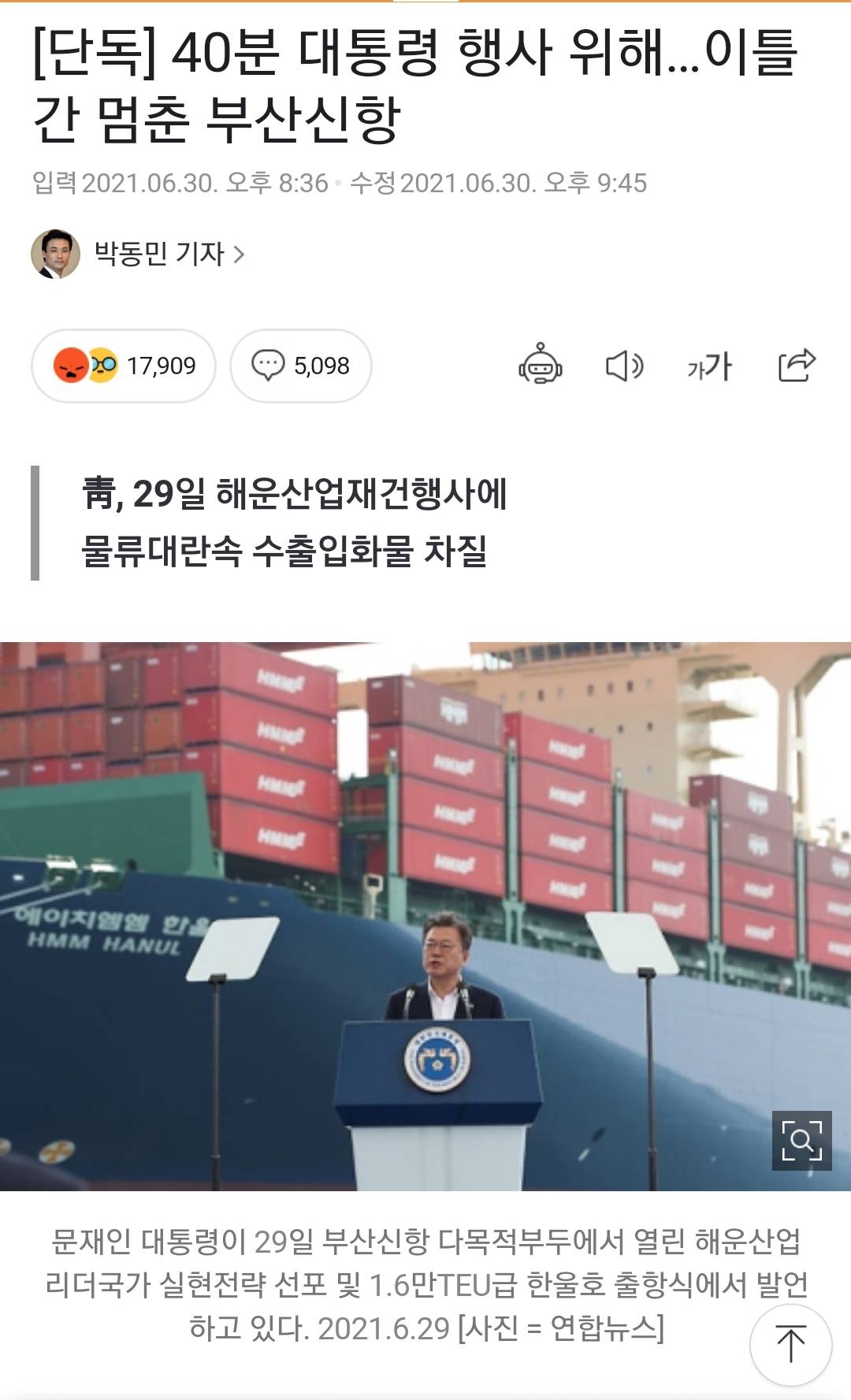Jump back to top with arrow button

[790, 1344]
